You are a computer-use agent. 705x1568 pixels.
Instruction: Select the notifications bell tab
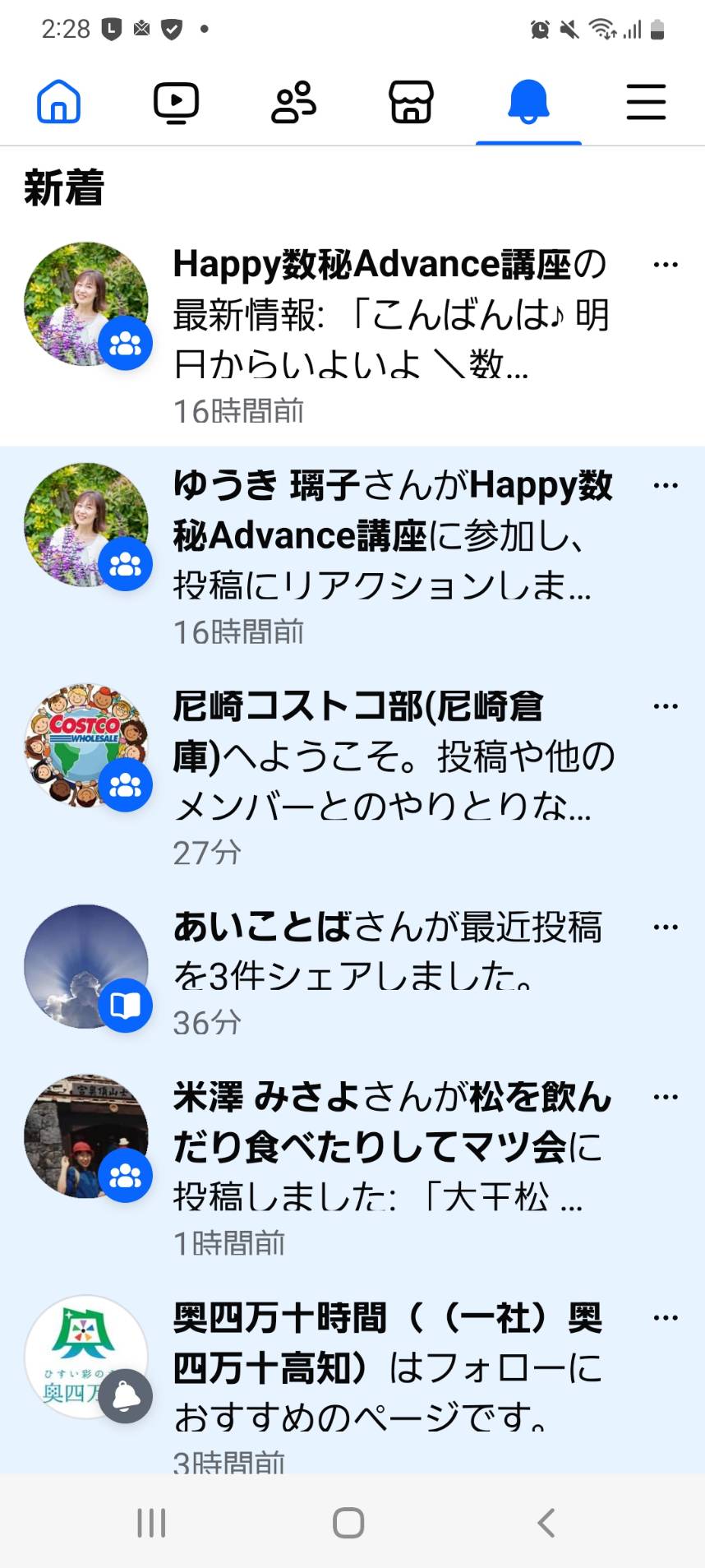point(528,103)
